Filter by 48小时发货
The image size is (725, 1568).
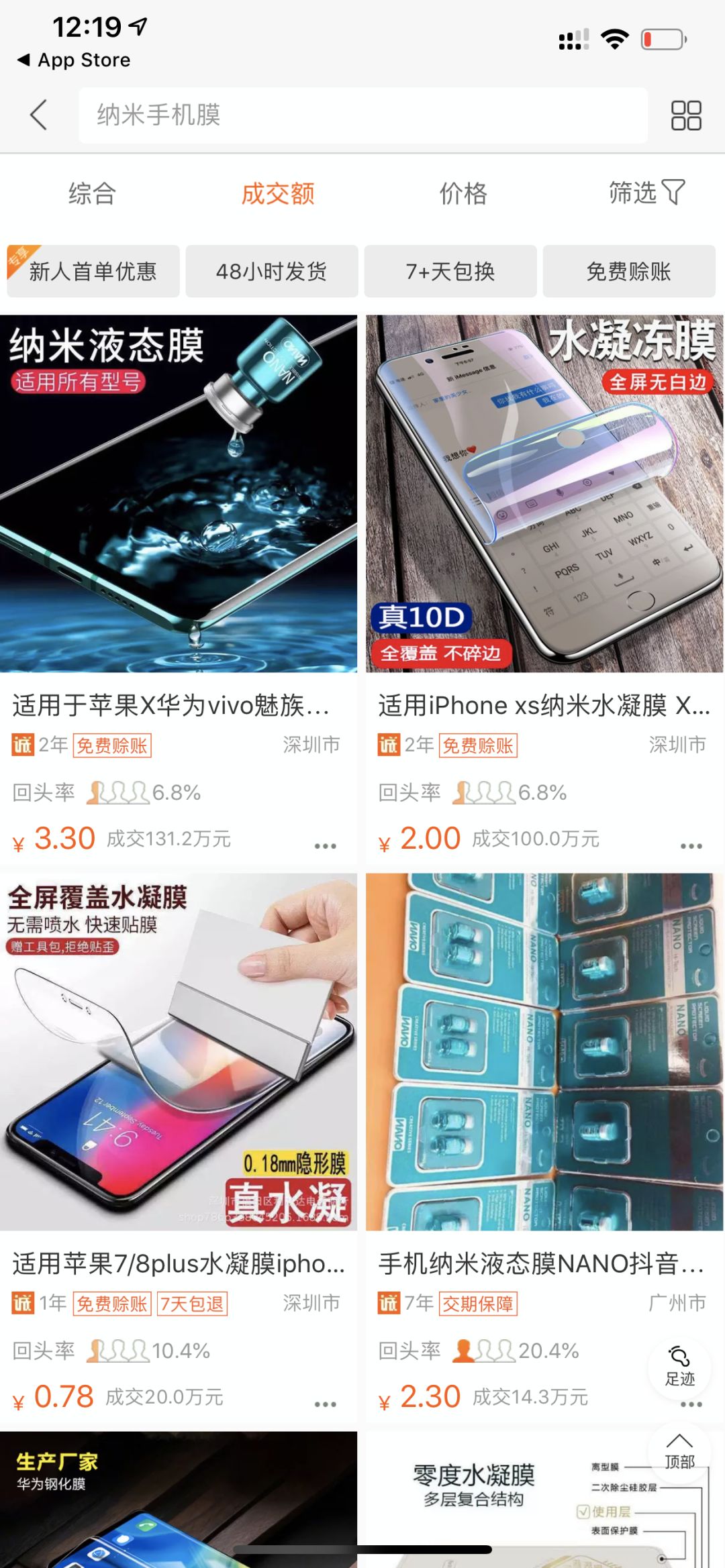(272, 271)
